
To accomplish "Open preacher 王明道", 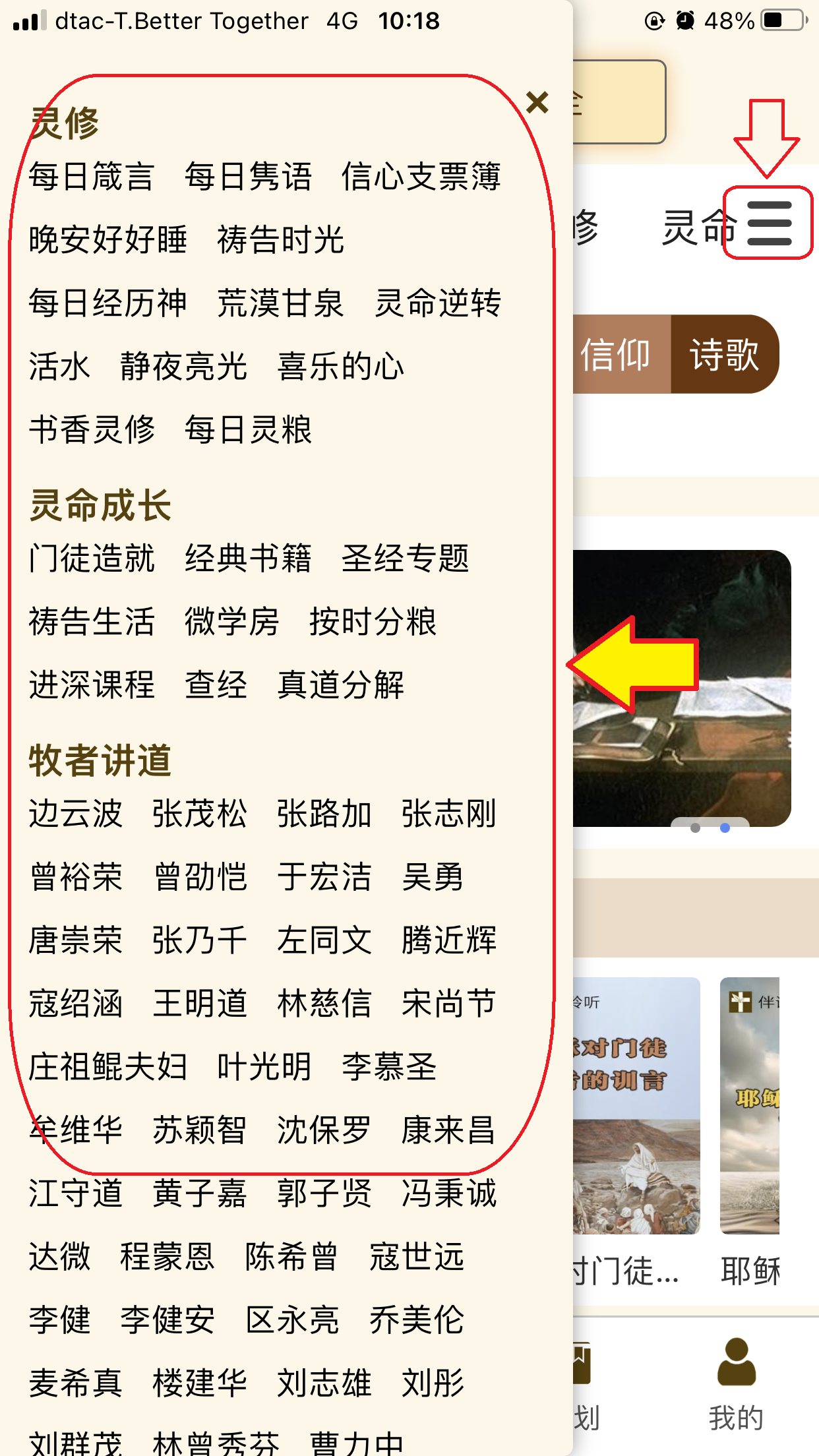I will 200,1004.
